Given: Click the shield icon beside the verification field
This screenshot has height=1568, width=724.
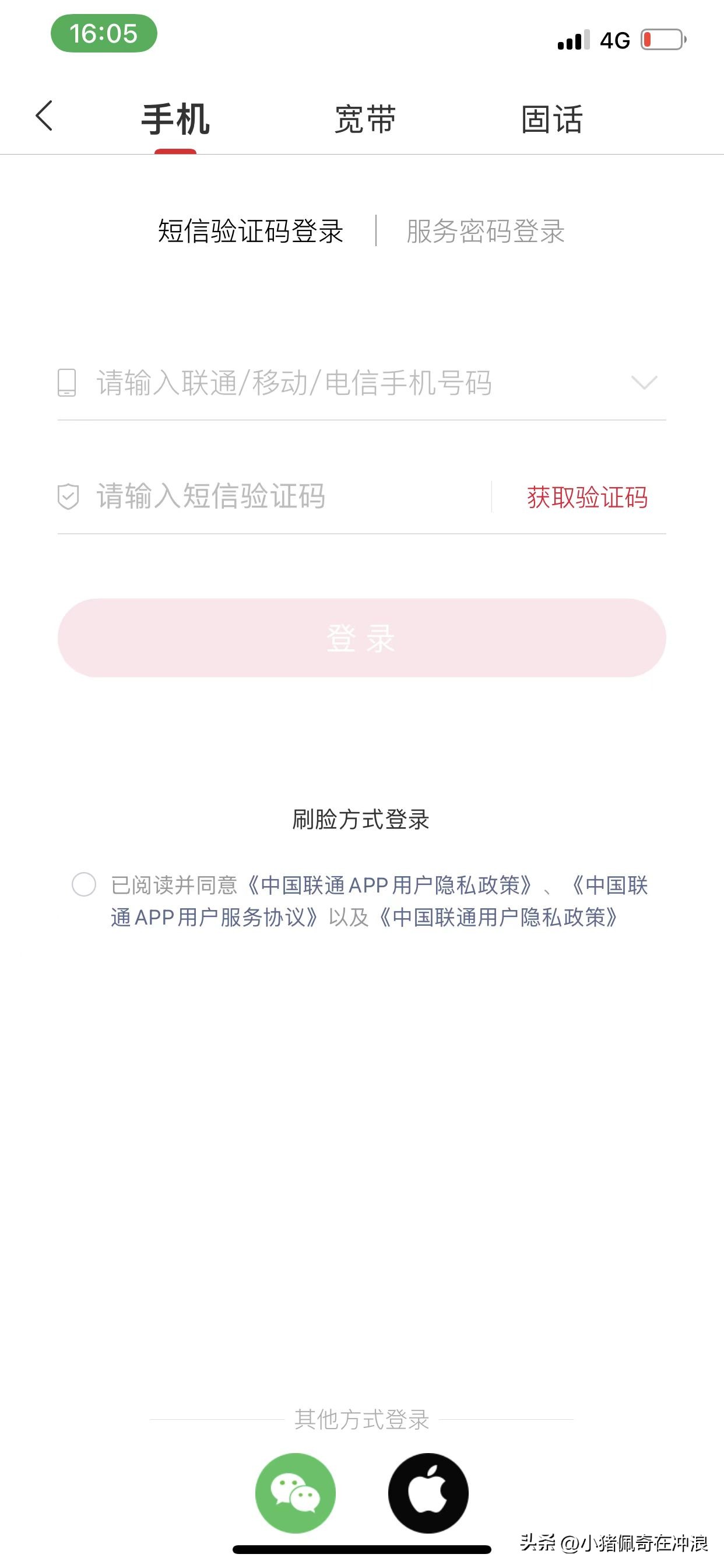Looking at the screenshot, I should (x=67, y=496).
